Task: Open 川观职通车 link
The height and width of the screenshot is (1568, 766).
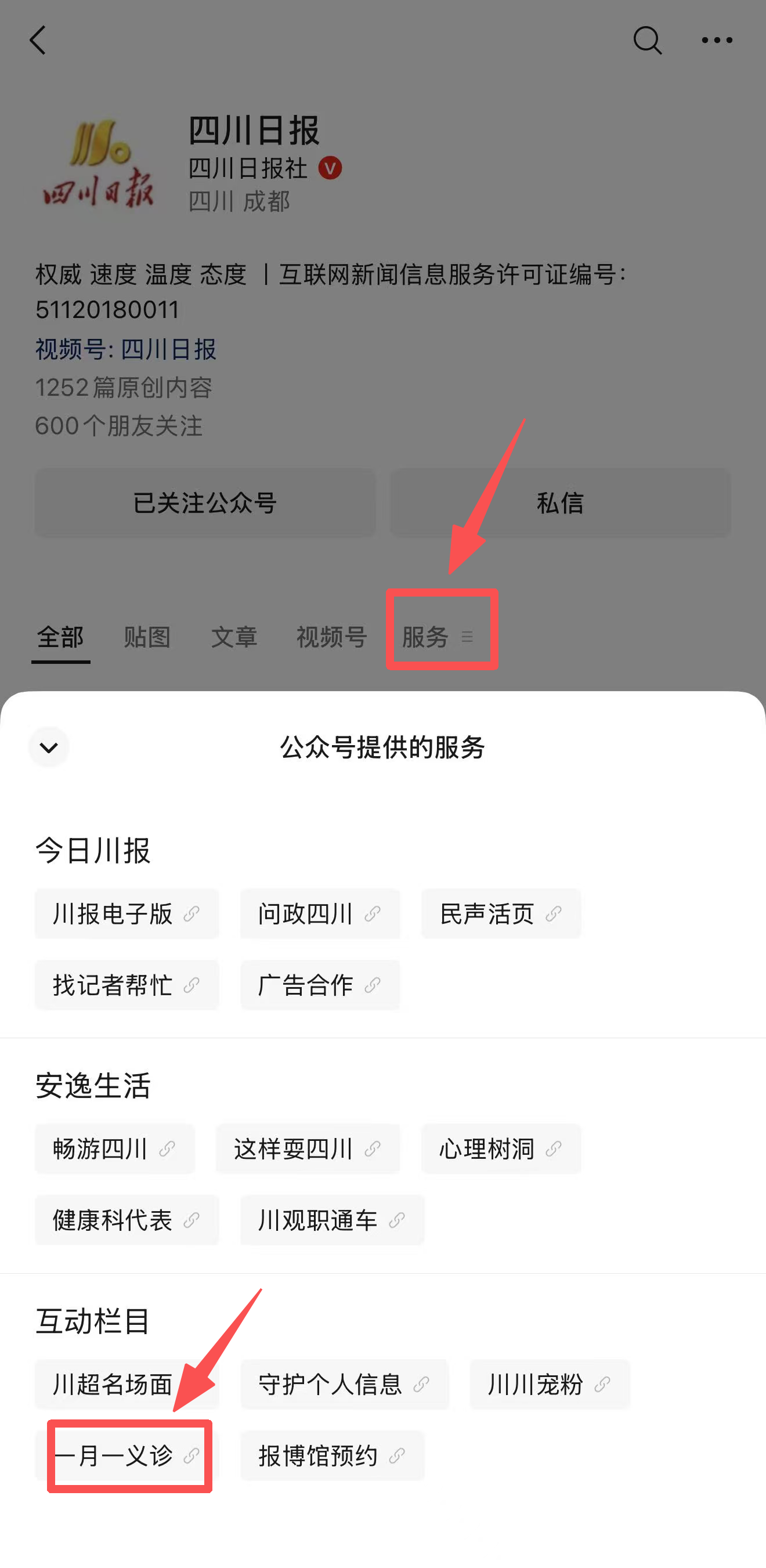Action: [x=332, y=1220]
